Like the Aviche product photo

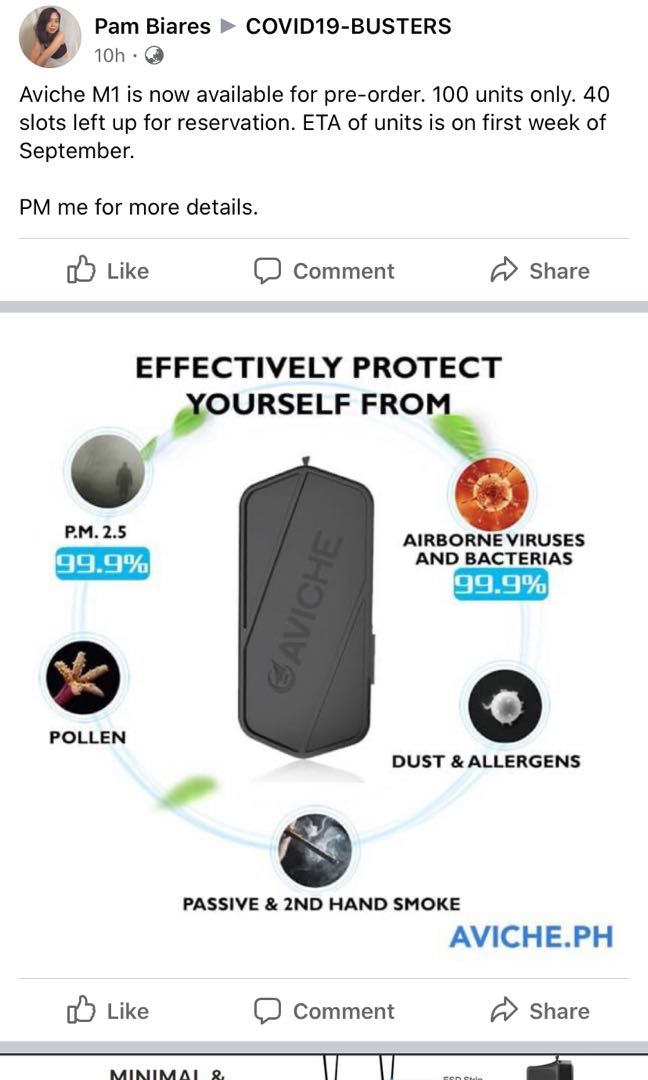click(108, 1011)
